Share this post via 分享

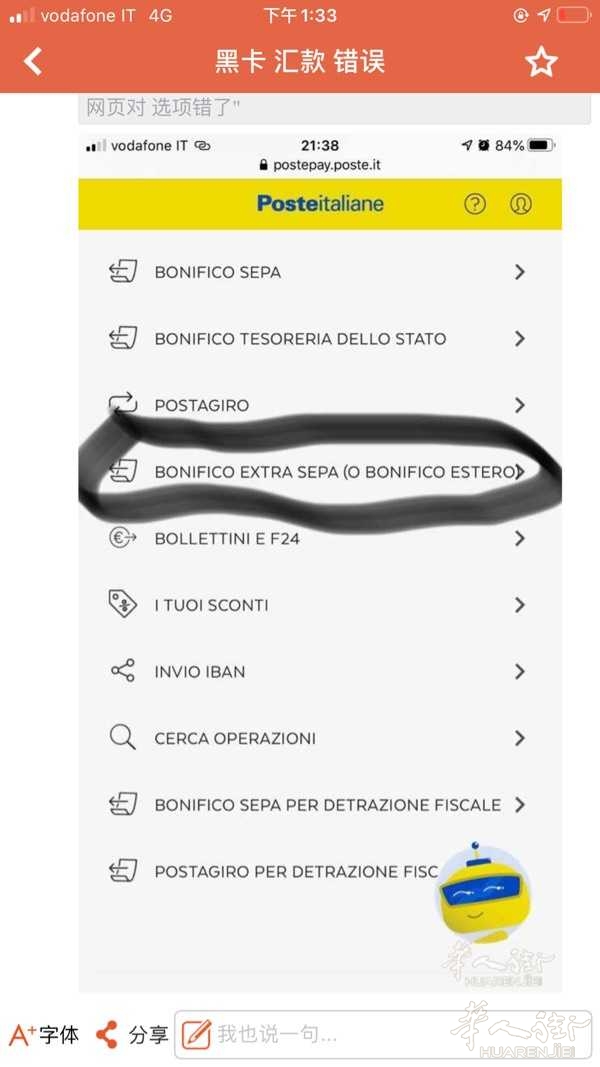coord(132,1035)
